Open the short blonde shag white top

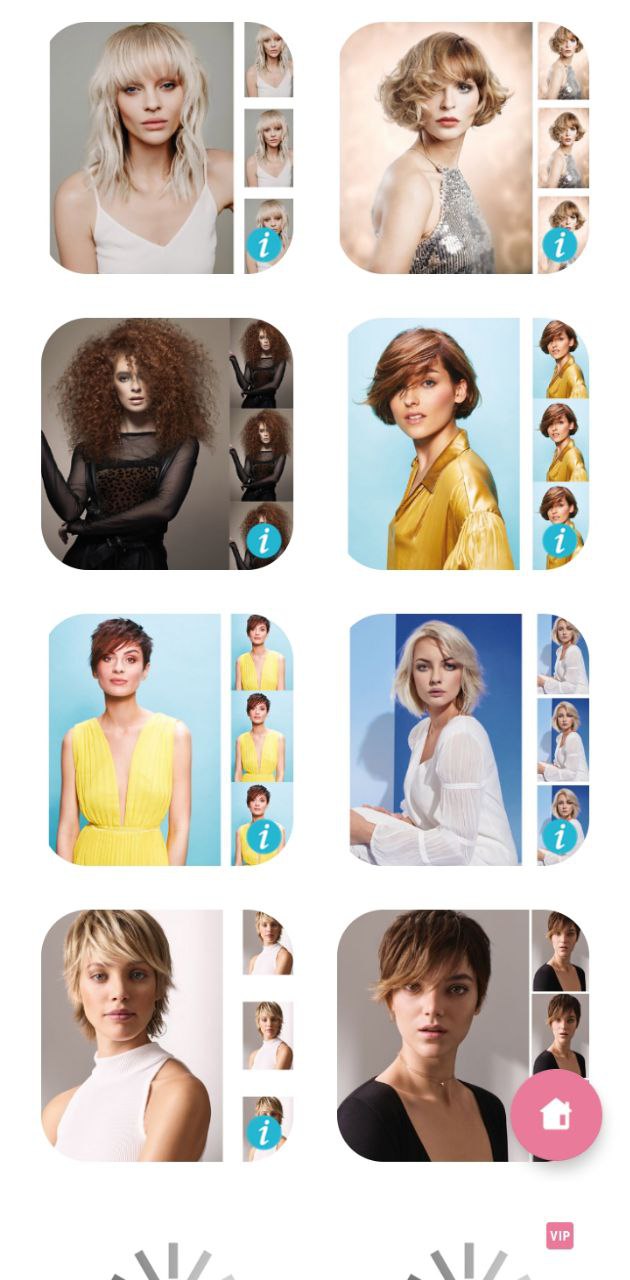point(132,1036)
